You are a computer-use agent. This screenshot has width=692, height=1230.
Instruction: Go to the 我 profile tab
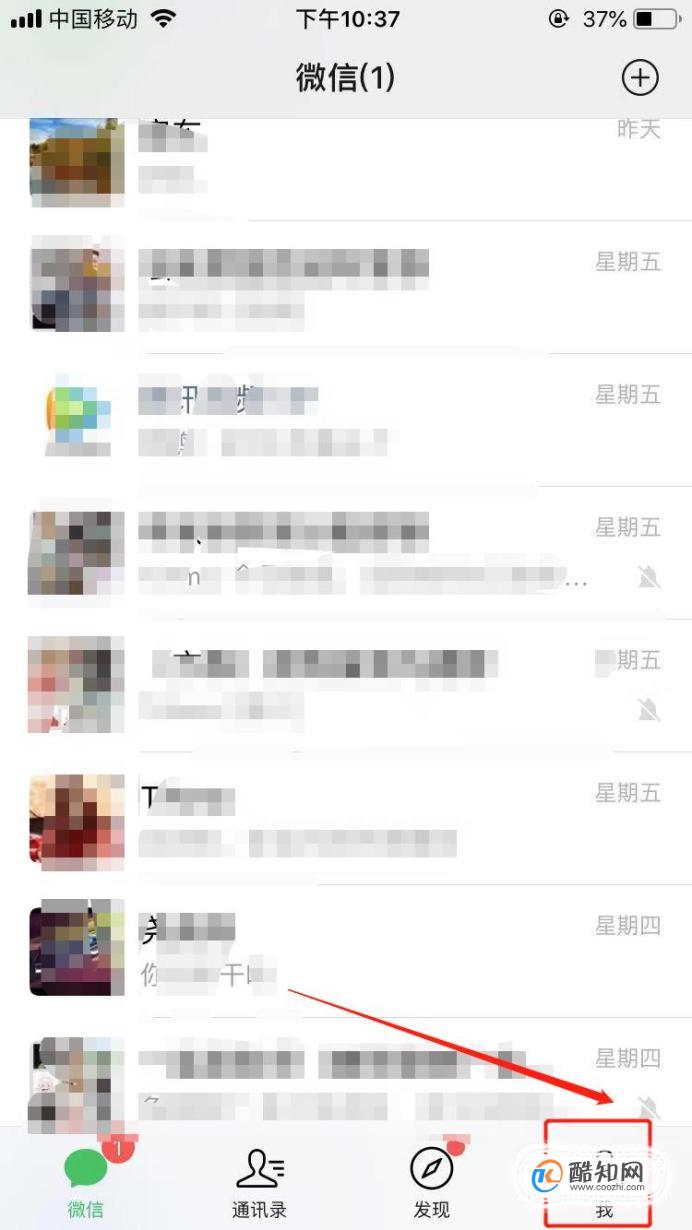pos(604,1178)
